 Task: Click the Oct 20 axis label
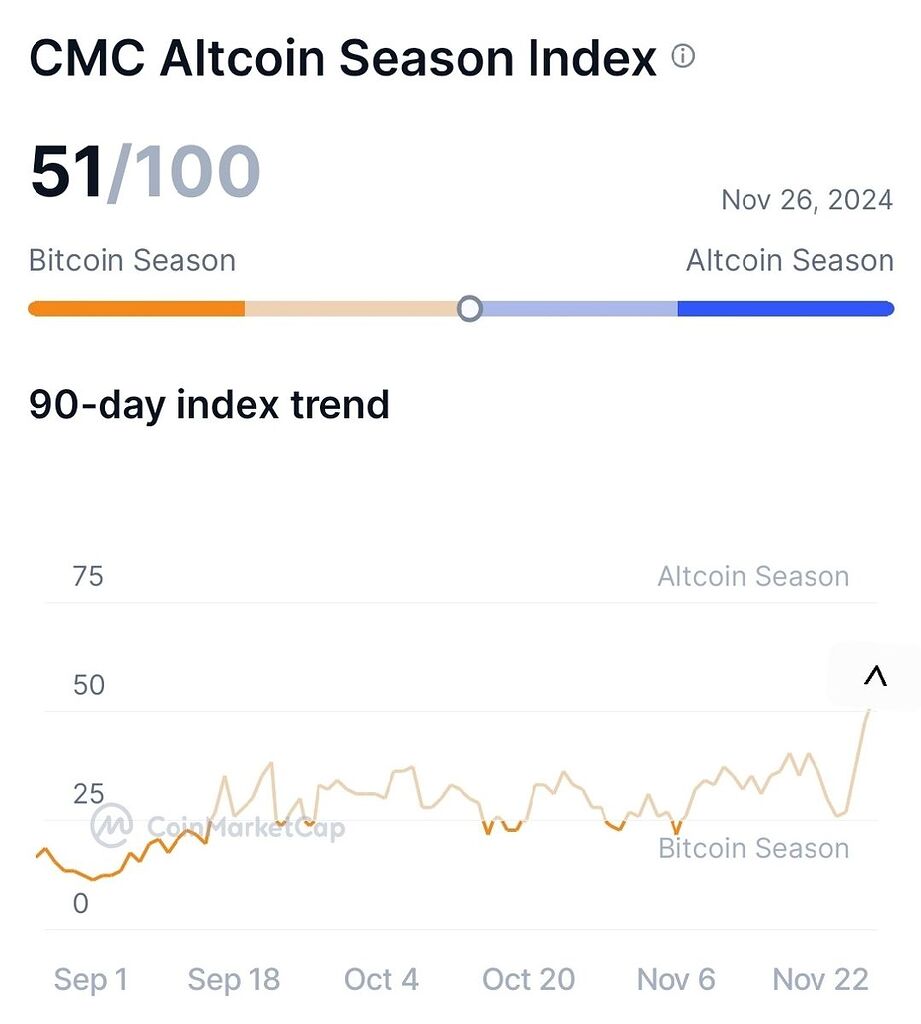(x=528, y=980)
